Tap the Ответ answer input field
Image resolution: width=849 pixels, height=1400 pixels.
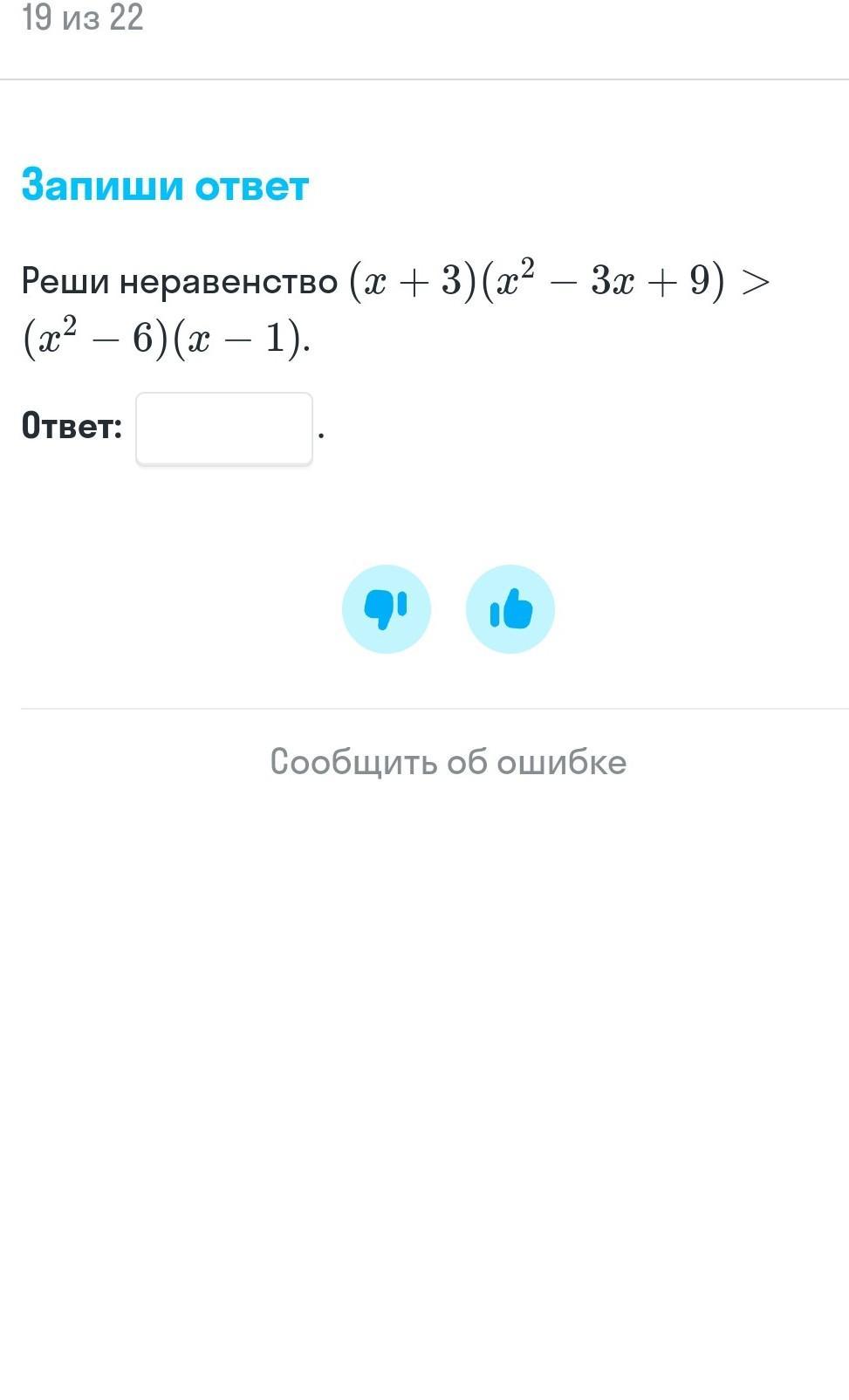point(224,429)
